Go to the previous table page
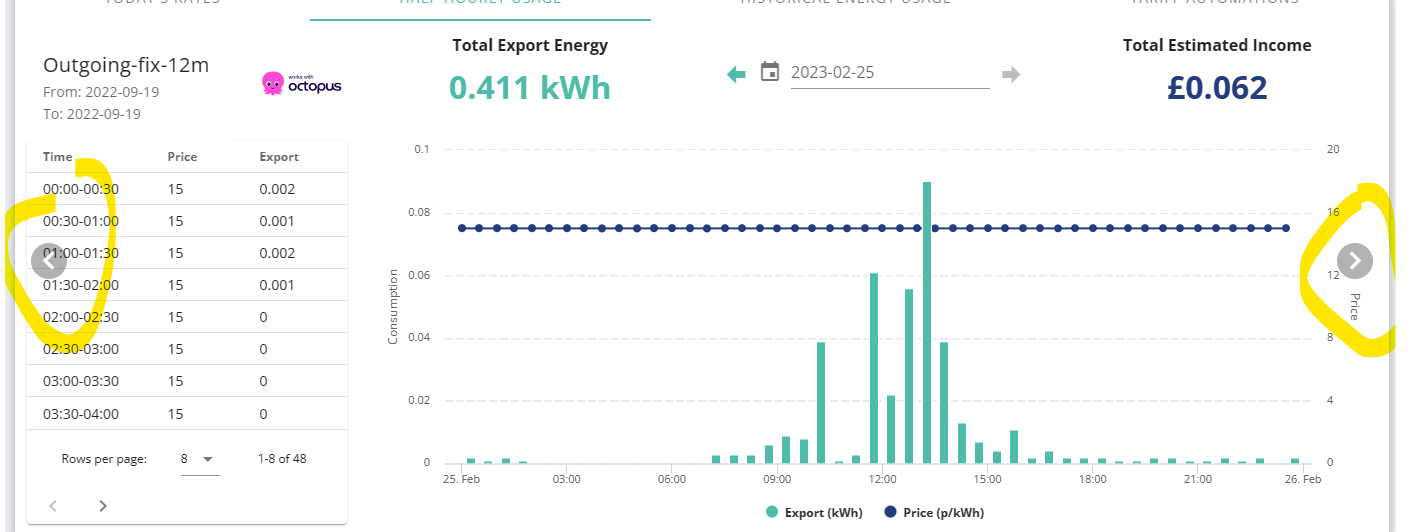Screen dimensions: 1408x532 [x=53, y=506]
